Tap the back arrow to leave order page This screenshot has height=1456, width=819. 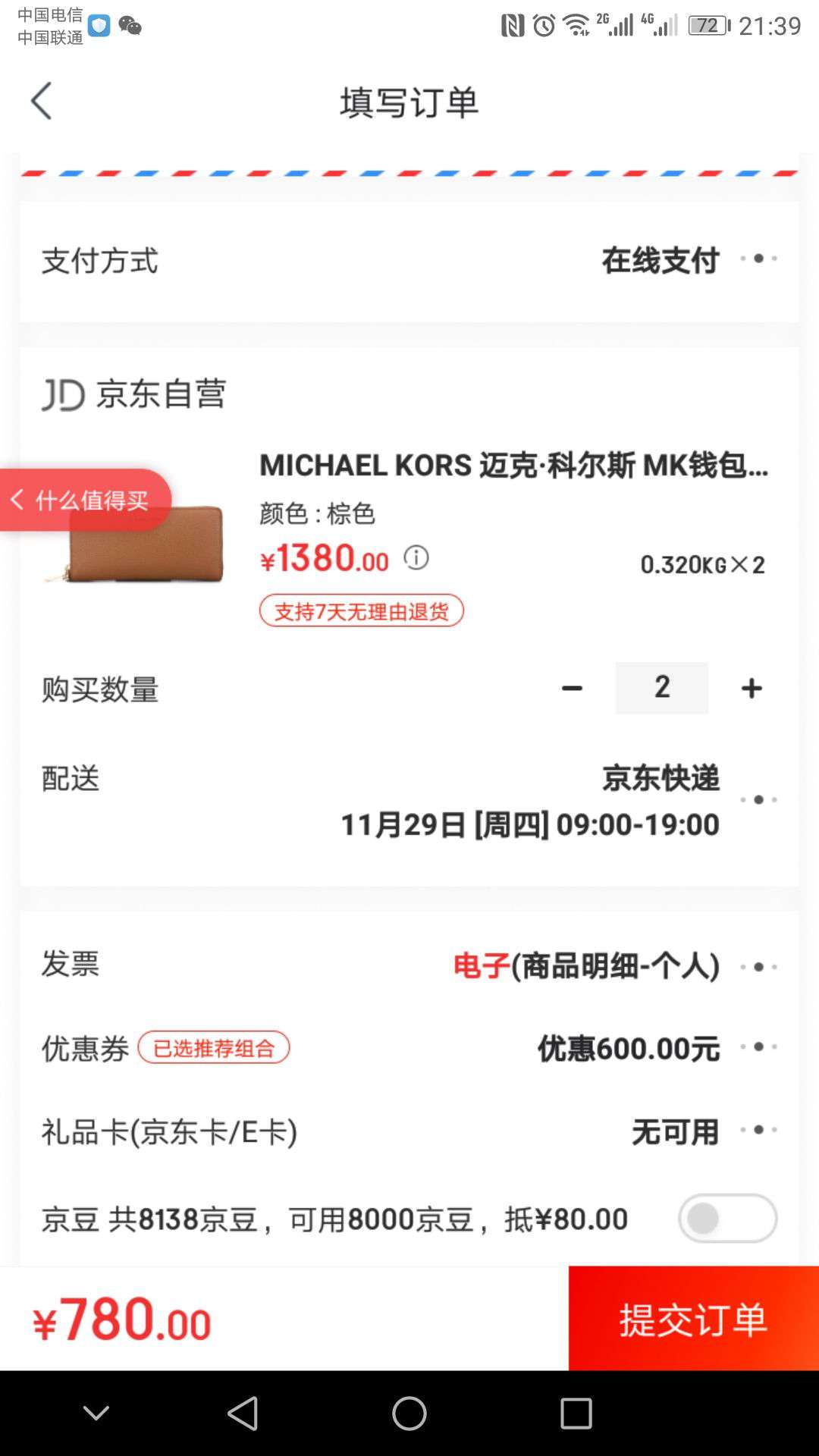click(x=42, y=101)
